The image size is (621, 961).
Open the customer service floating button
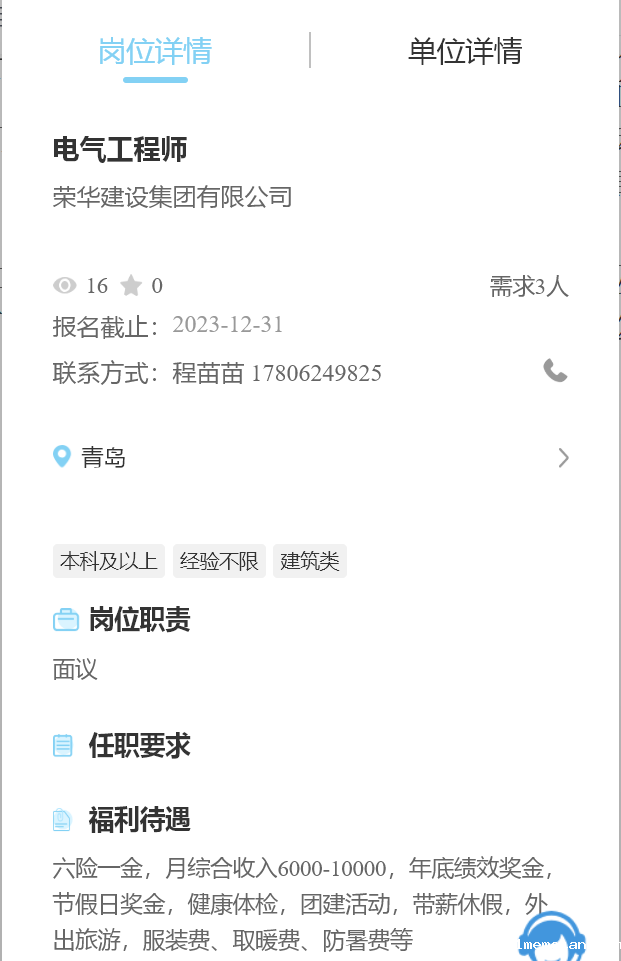552,938
